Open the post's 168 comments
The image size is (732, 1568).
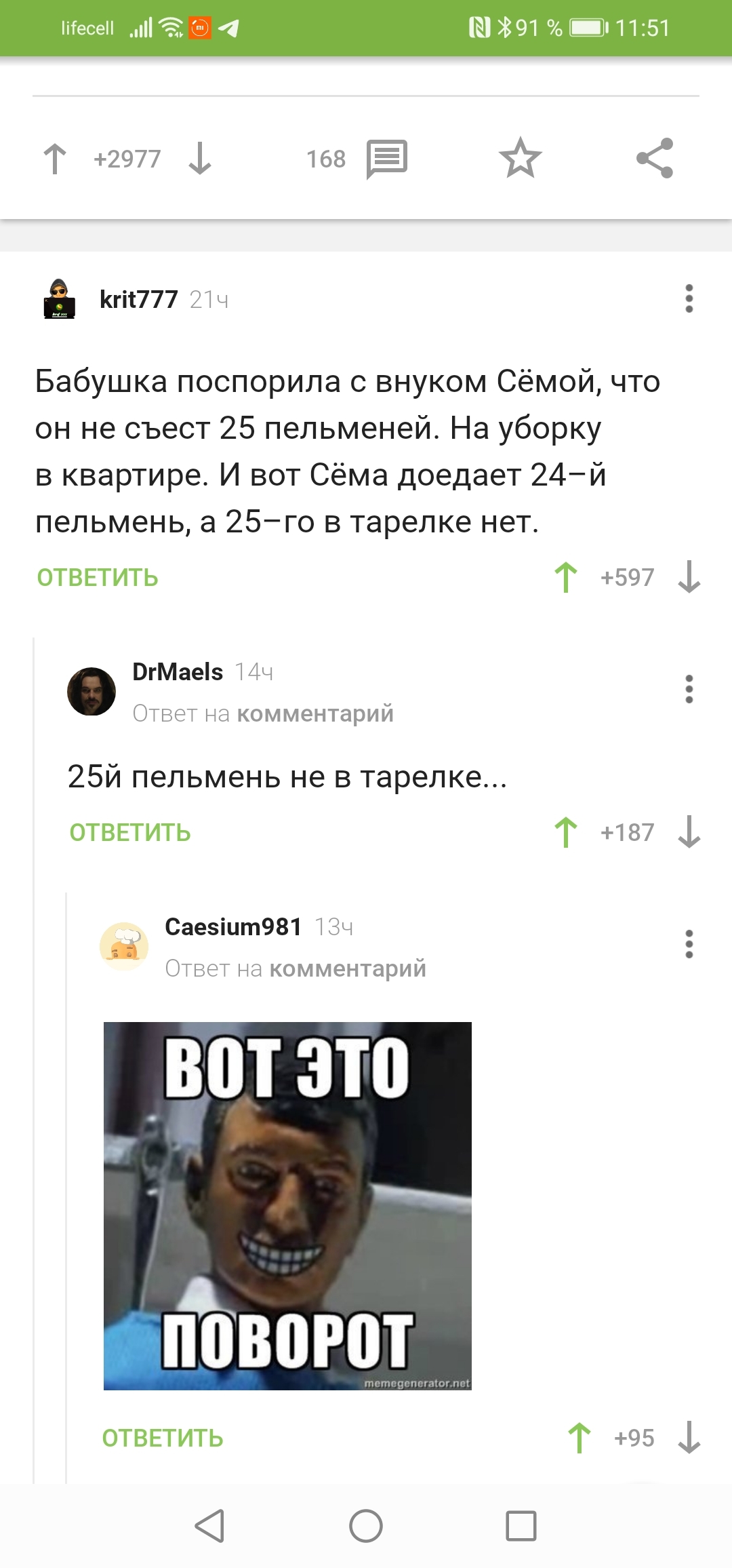point(386,159)
